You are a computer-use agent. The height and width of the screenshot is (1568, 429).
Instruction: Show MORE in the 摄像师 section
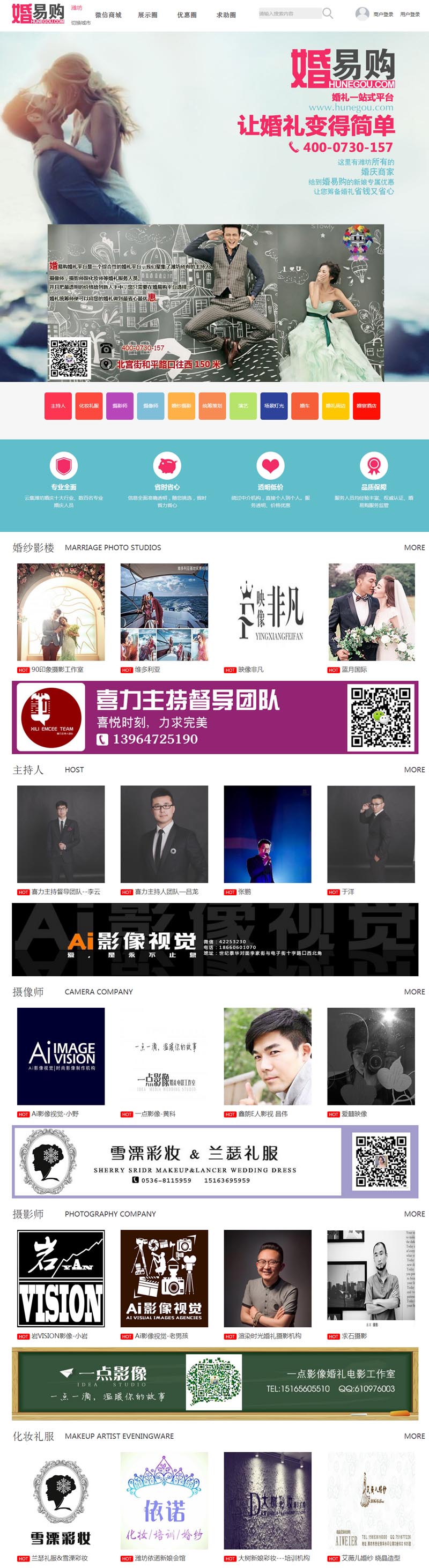(415, 992)
